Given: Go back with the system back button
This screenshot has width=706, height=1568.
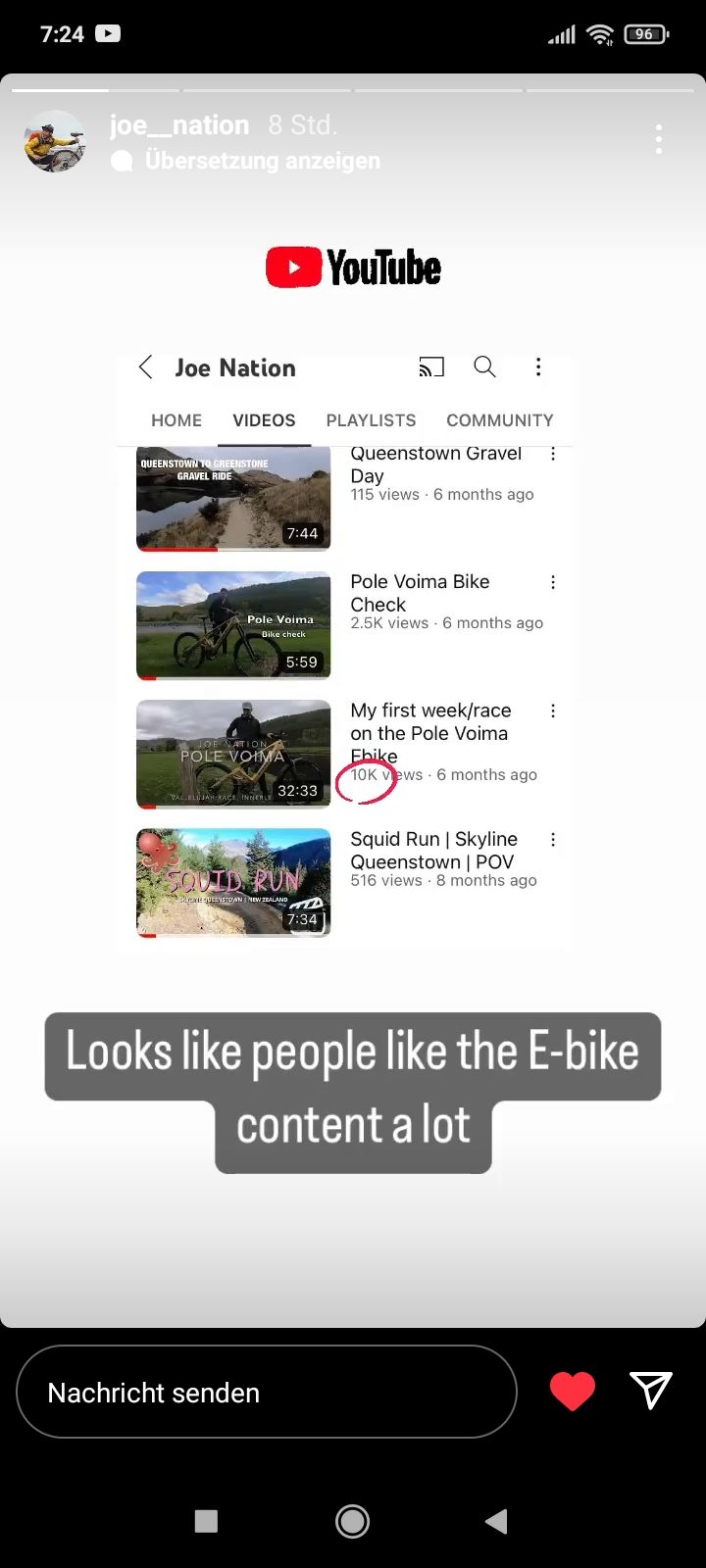Looking at the screenshot, I should pos(497,1521).
